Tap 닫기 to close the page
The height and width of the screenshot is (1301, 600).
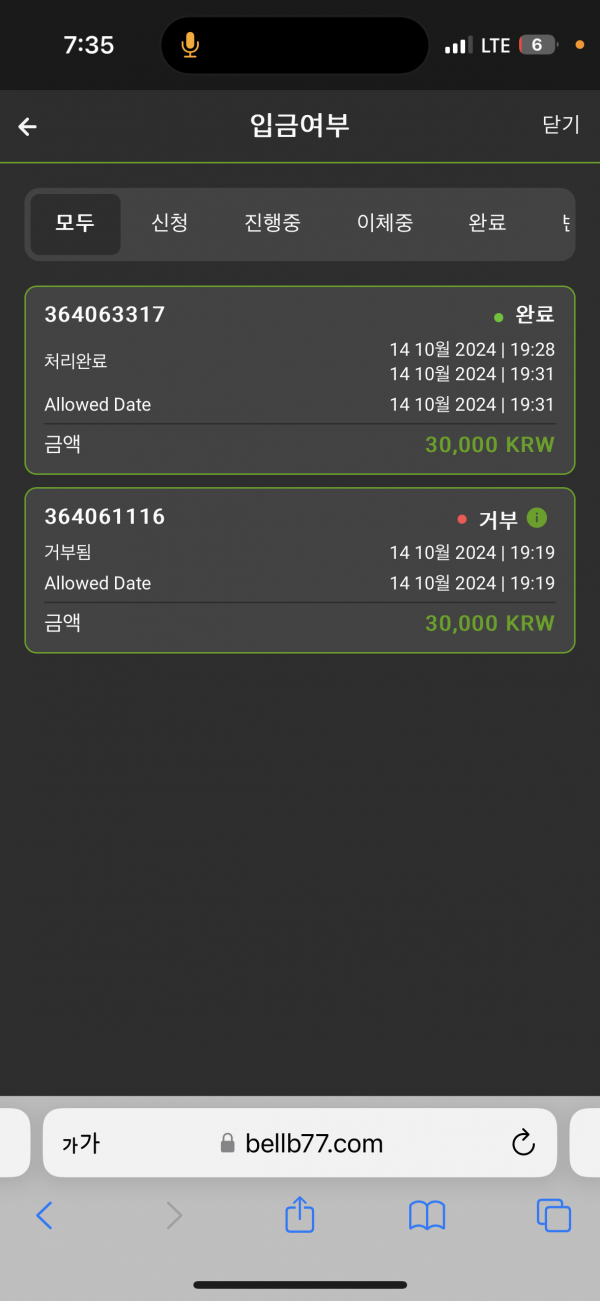pos(560,124)
